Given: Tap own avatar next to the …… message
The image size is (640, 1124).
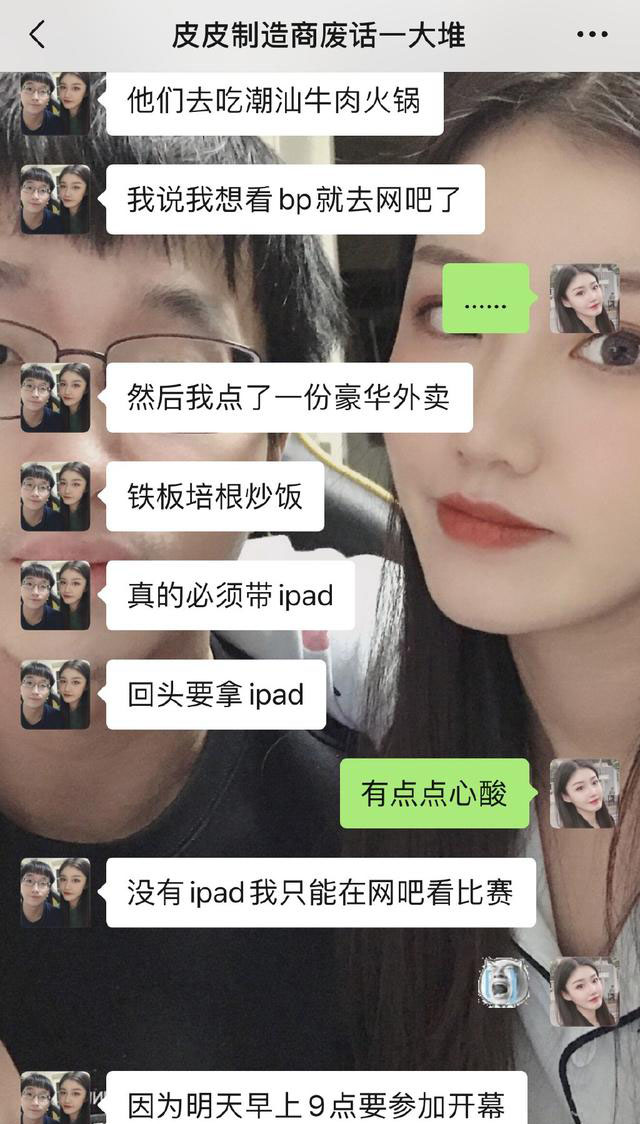Looking at the screenshot, I should (x=584, y=299).
